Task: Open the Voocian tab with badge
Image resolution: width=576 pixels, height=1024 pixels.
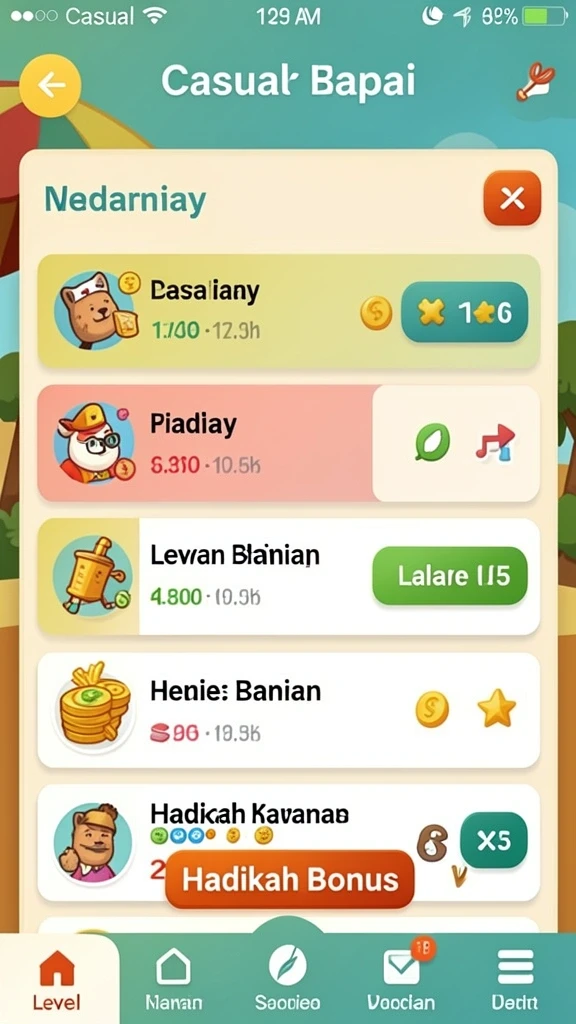Action: point(401,980)
